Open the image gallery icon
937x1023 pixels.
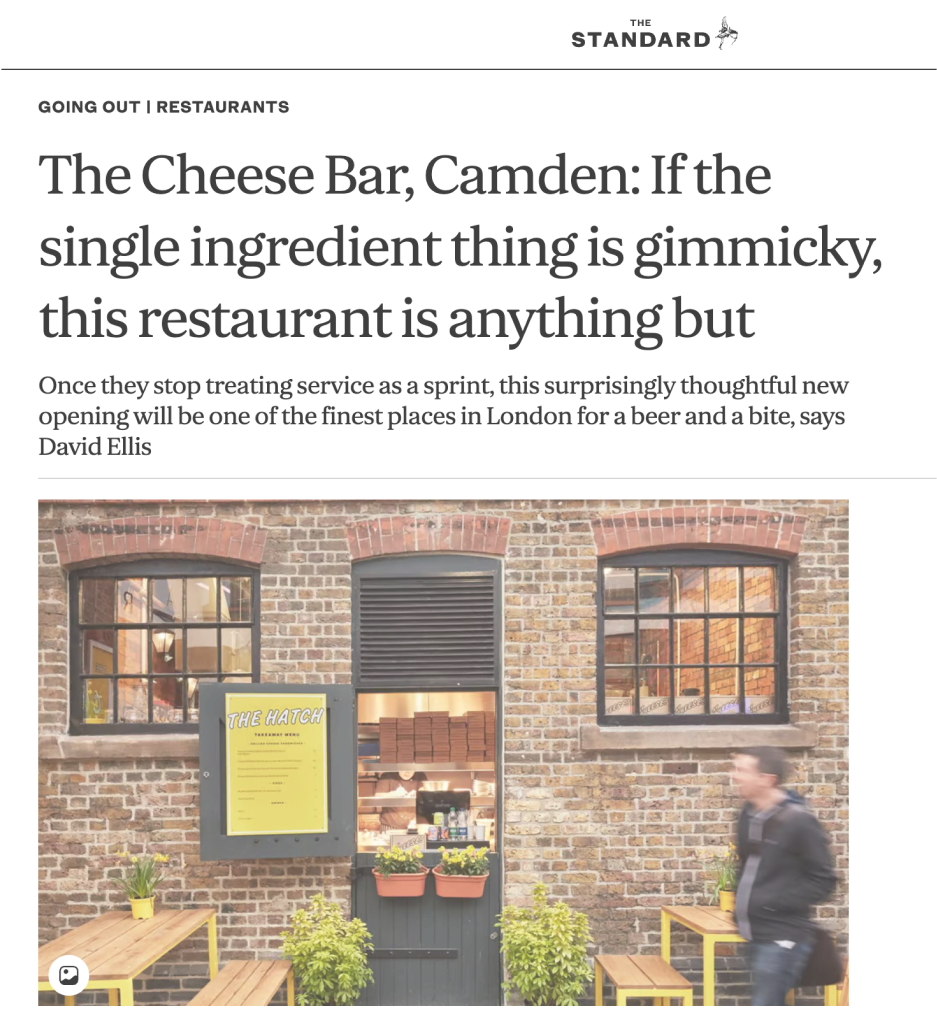click(69, 974)
